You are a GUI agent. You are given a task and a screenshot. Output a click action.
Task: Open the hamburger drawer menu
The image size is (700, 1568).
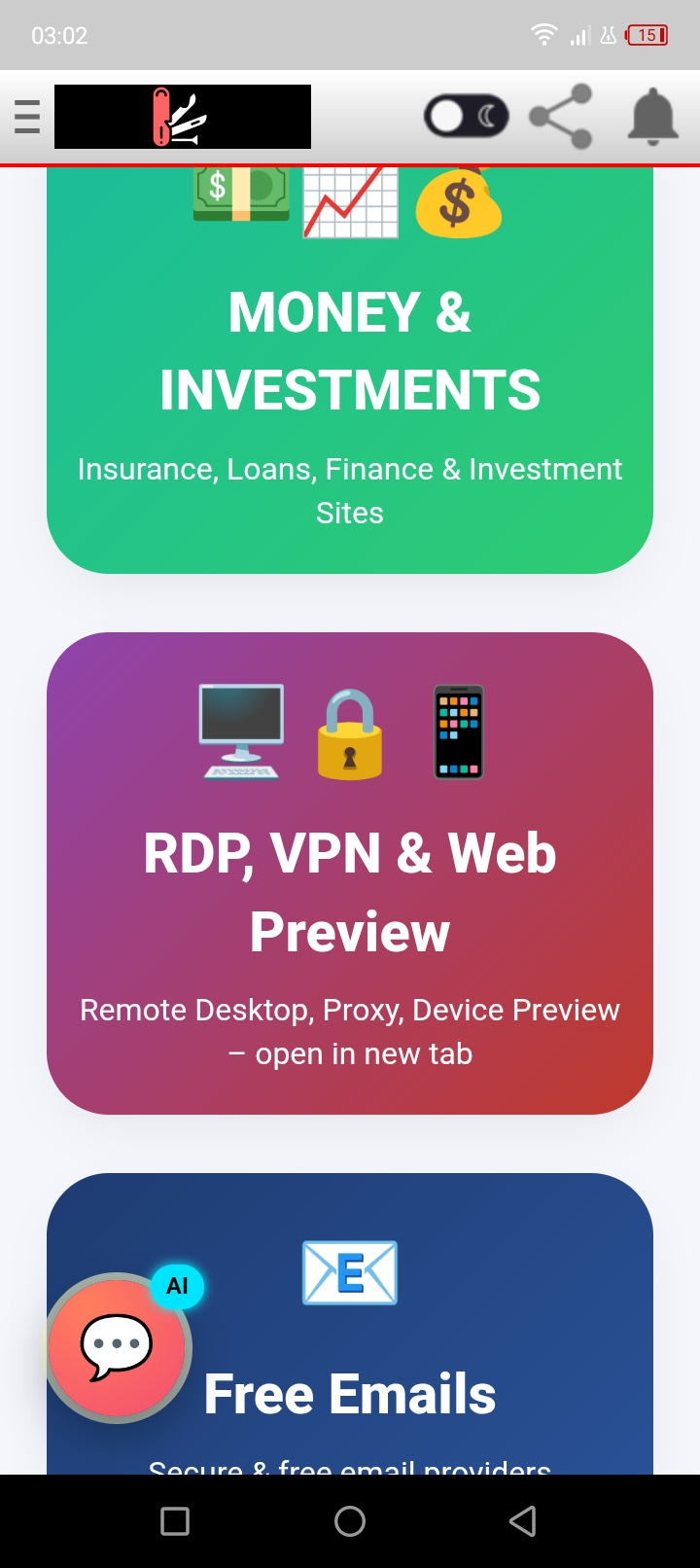[27, 117]
